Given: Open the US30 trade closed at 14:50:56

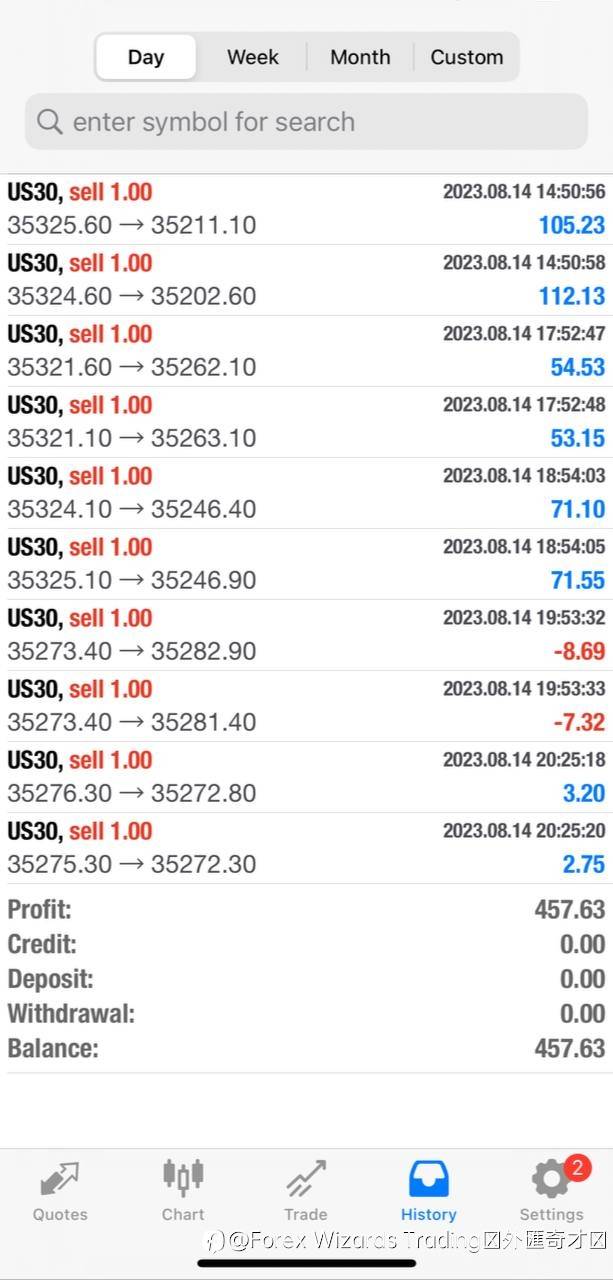Looking at the screenshot, I should [306, 209].
